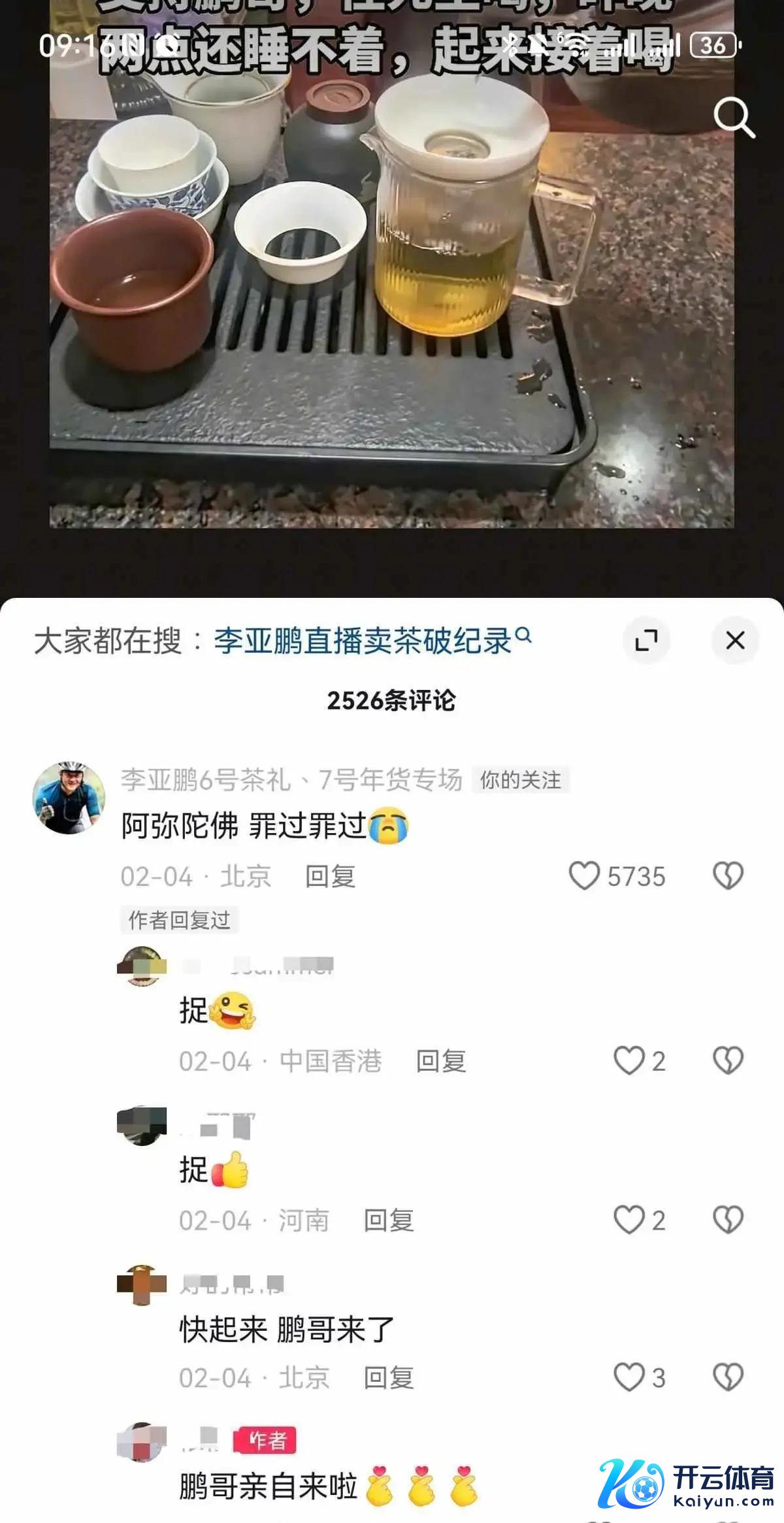Dislike the 捉 comment from 河南
This screenshot has height=1523, width=784.
pyautogui.click(x=728, y=1219)
